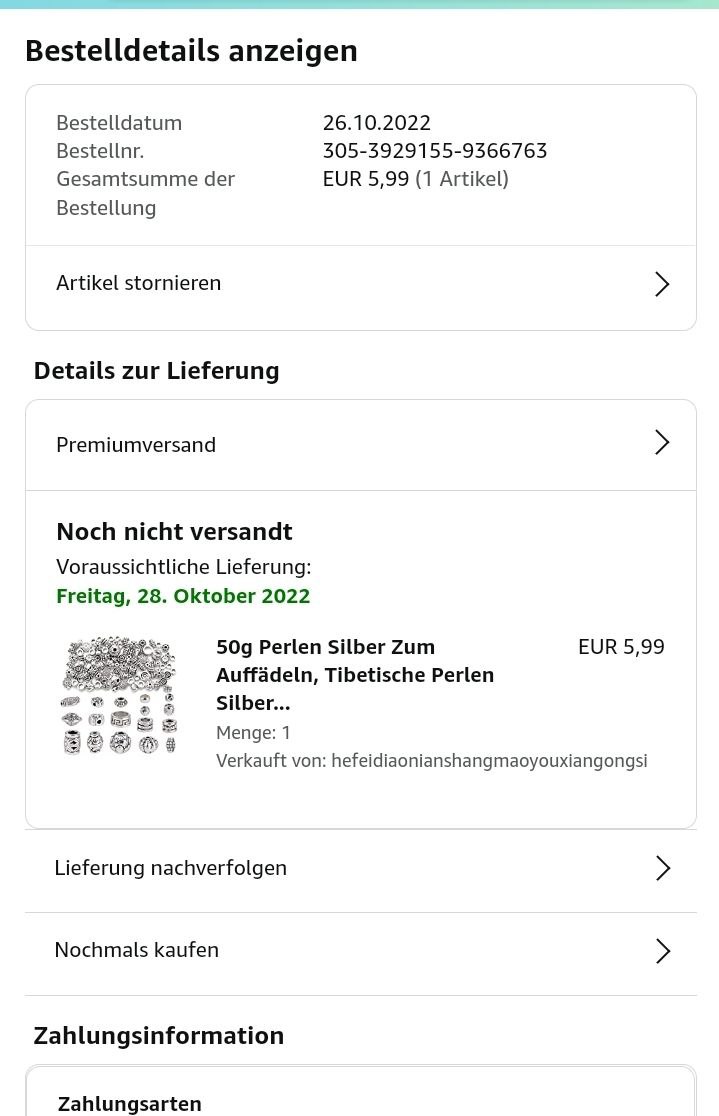719x1116 pixels.
Task: Track the shipment via Lieferung nachverfolgen
Action: tap(360, 868)
